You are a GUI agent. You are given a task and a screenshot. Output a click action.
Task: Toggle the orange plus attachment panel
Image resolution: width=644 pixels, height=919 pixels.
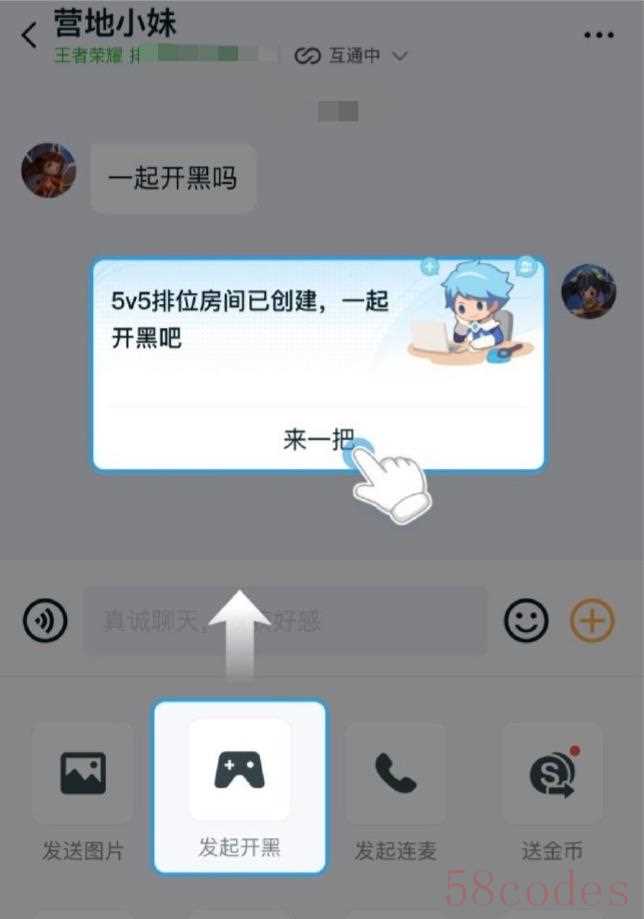coord(592,621)
